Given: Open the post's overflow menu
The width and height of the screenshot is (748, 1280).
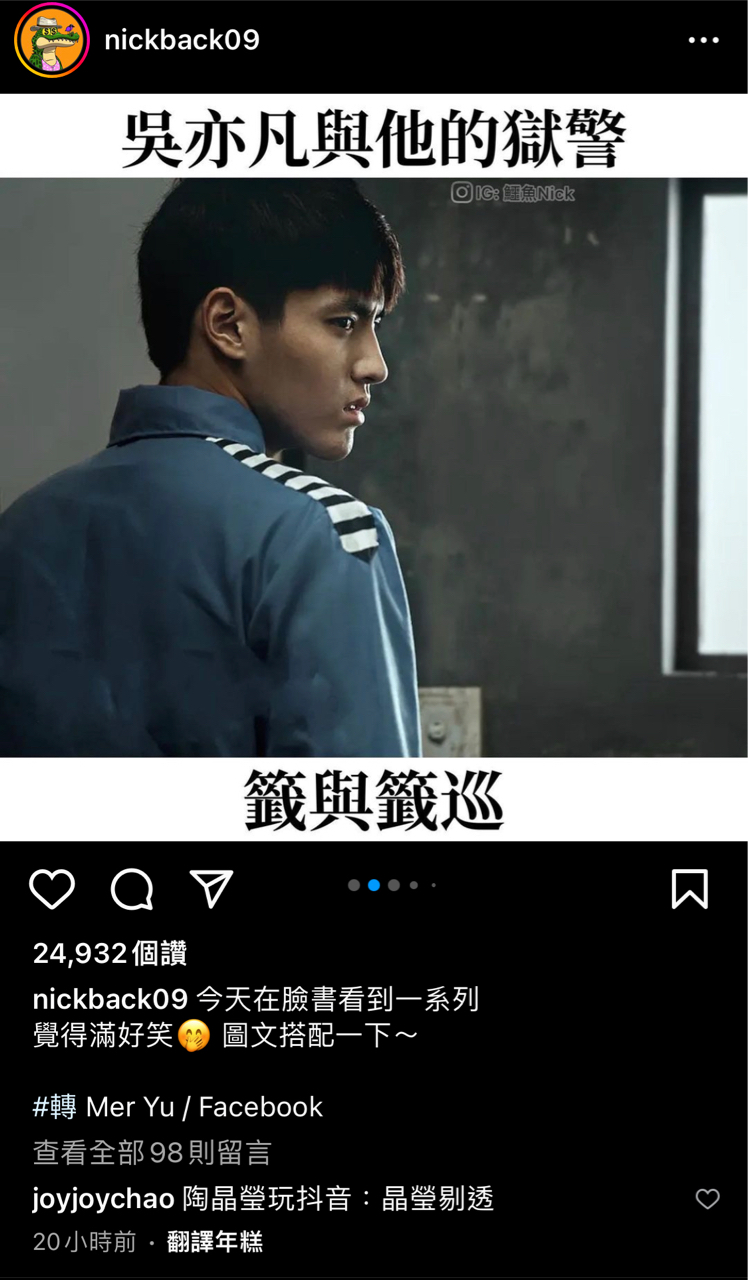Looking at the screenshot, I should pyautogui.click(x=703, y=40).
